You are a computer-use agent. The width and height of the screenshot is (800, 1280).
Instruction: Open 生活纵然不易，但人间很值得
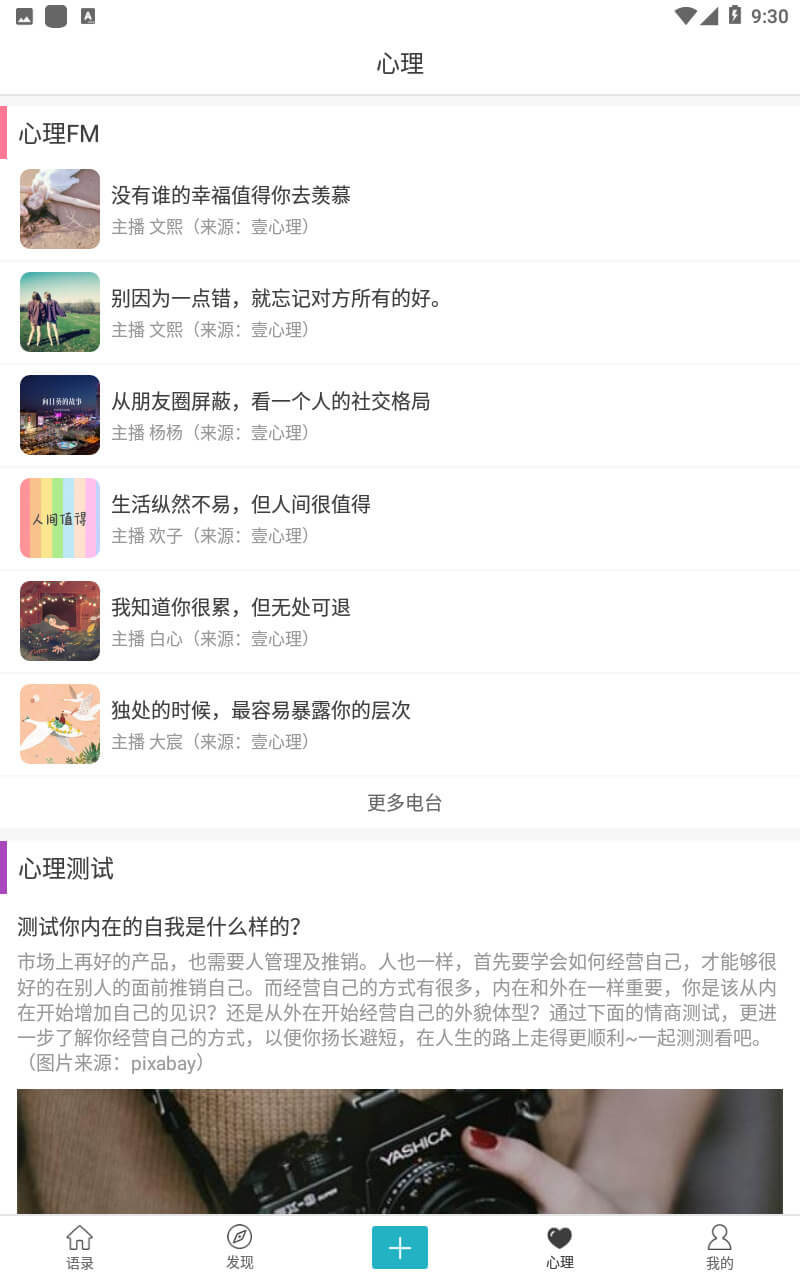pyautogui.click(x=400, y=518)
